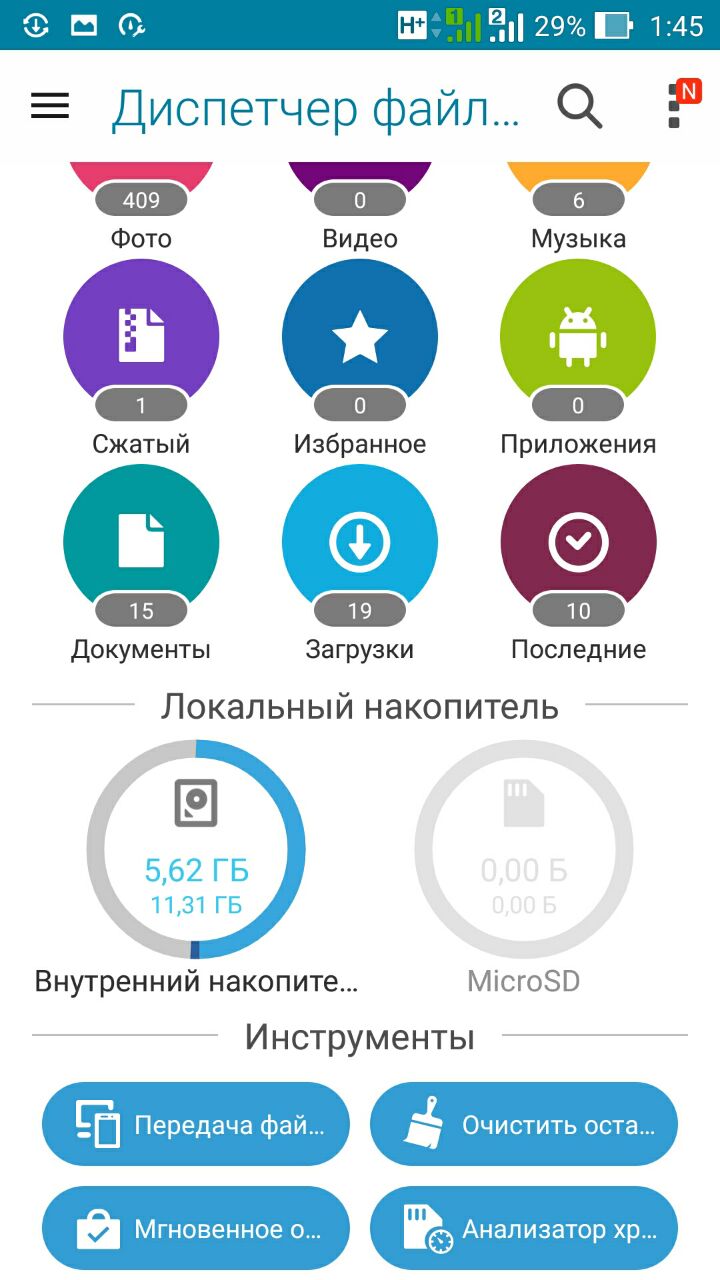This screenshot has height=1280, width=720.
Task: Open the Последние recent files
Action: [x=578, y=558]
